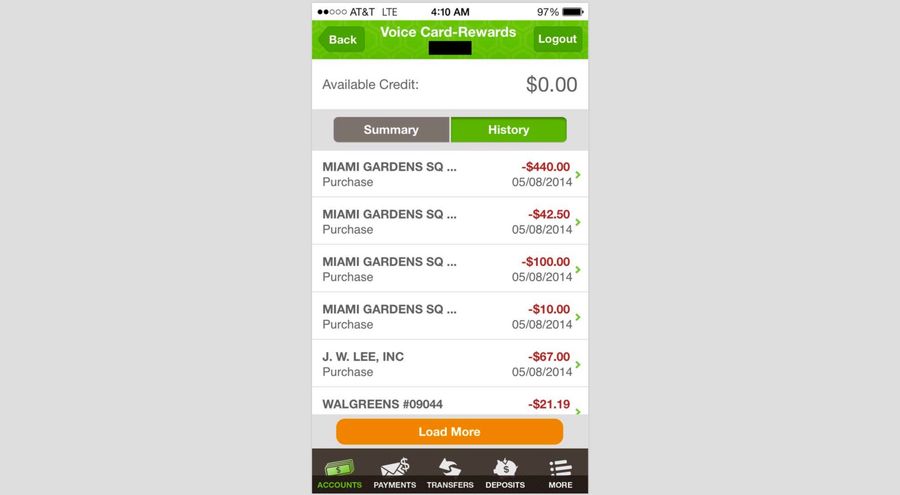Log out of the account
This screenshot has height=495, width=900.
coord(557,39)
